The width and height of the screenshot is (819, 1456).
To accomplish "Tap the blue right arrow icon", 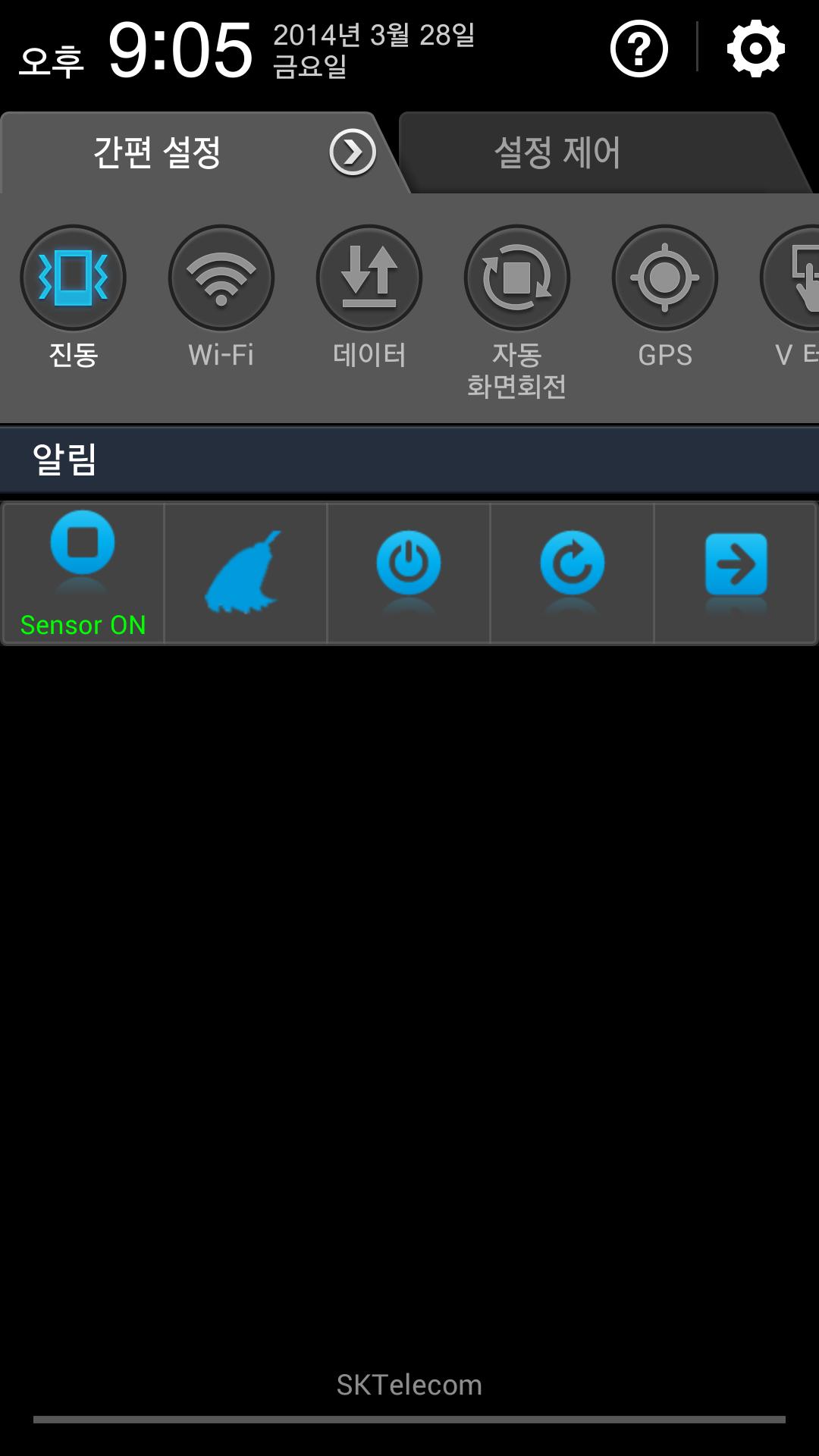I will [x=736, y=565].
